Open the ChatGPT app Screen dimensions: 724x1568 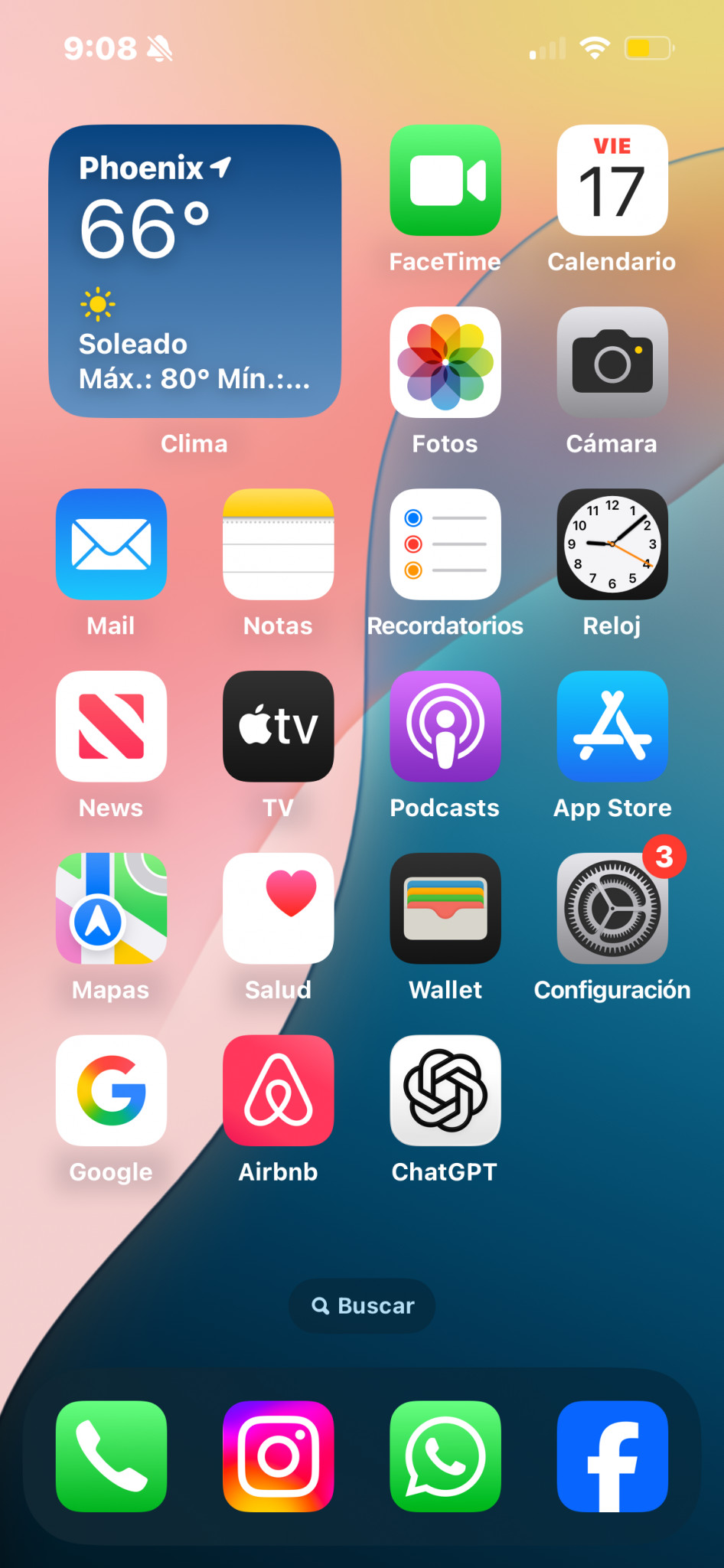tap(445, 1091)
